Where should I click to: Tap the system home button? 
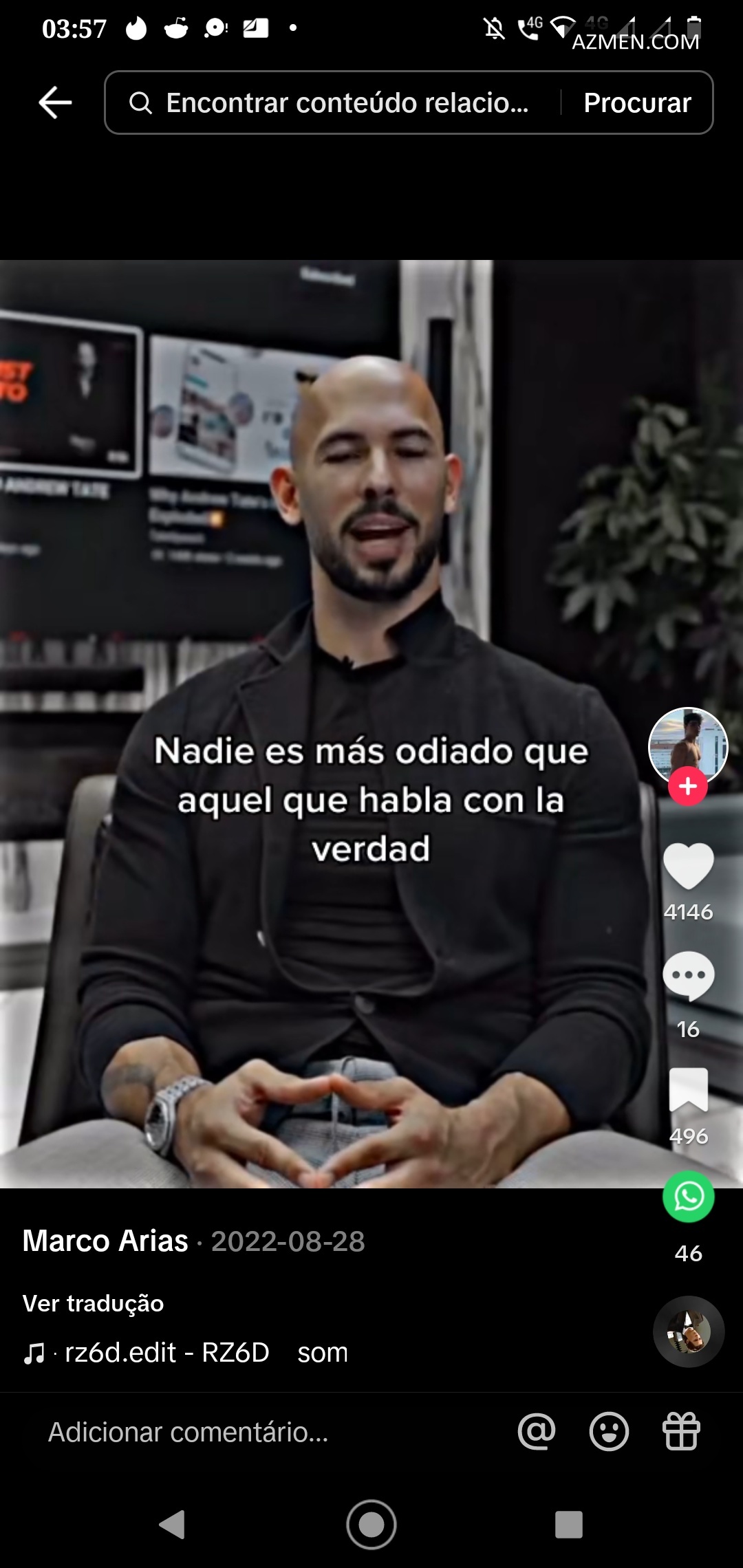pos(371,1525)
